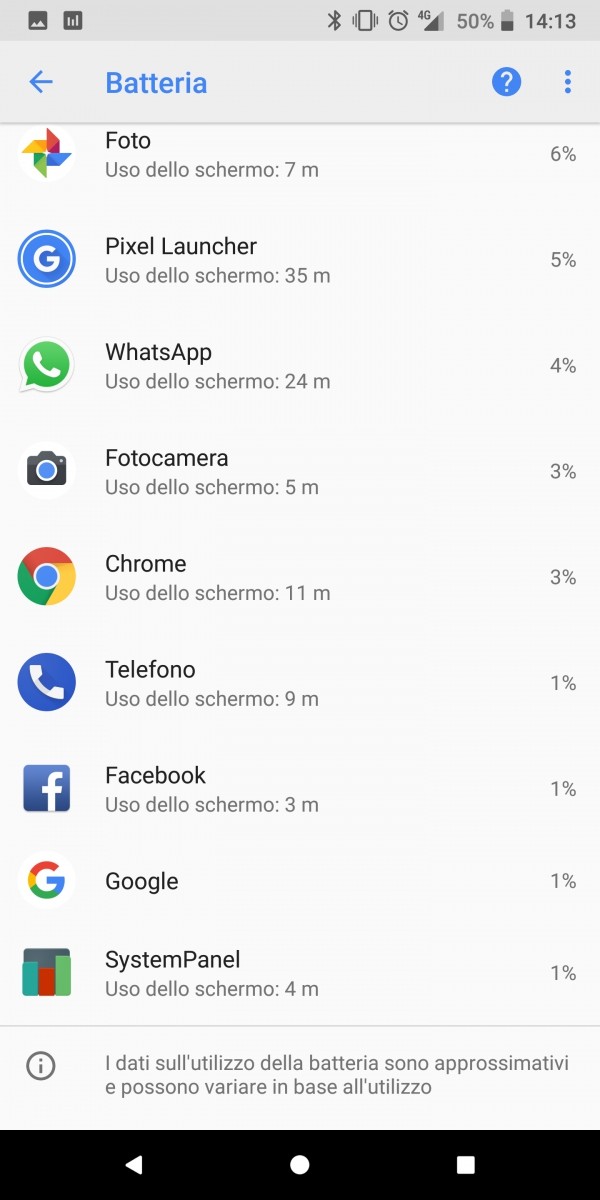Tap the system home button

(299, 1164)
